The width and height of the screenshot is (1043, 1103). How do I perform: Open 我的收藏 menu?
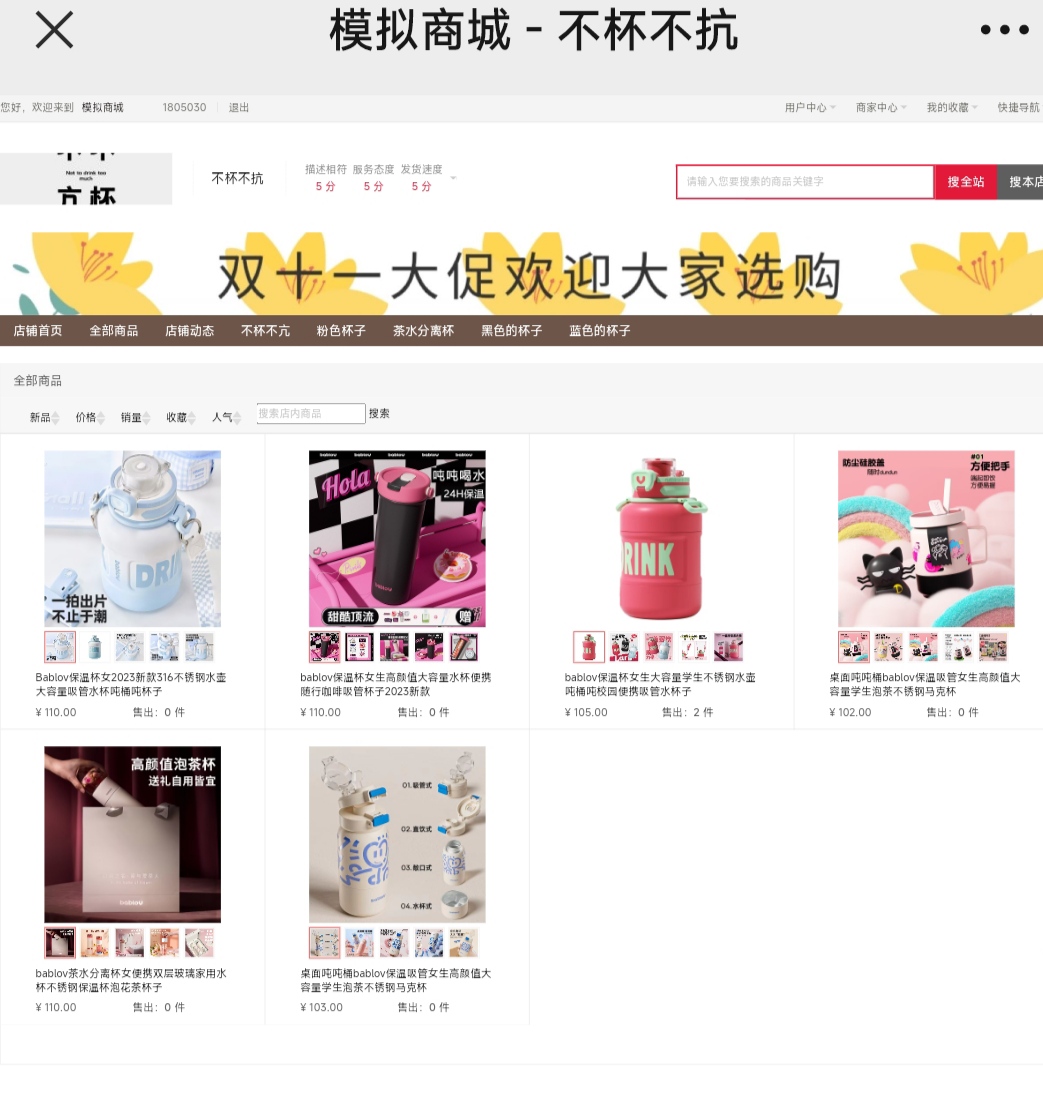951,107
